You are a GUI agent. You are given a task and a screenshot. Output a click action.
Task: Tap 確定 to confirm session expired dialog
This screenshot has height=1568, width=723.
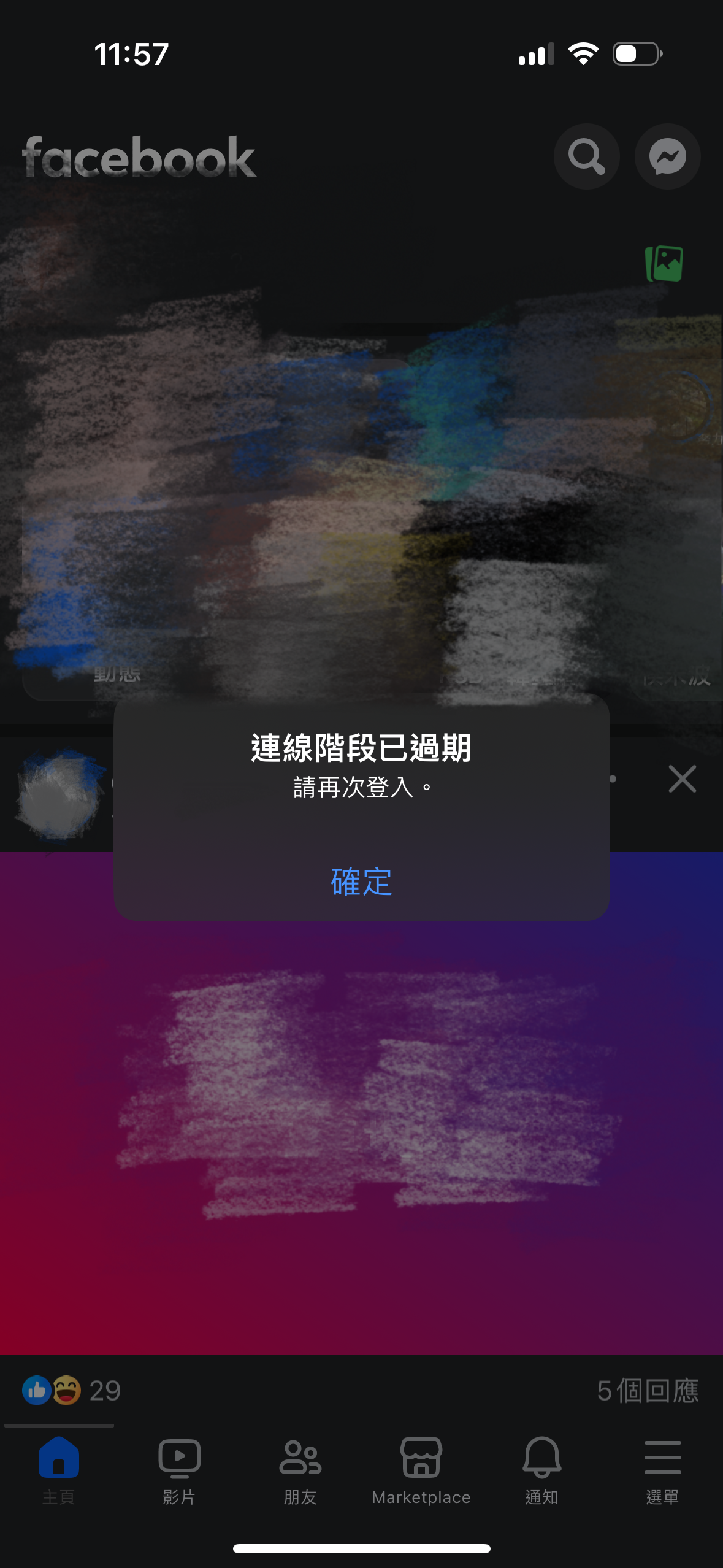[x=361, y=882]
